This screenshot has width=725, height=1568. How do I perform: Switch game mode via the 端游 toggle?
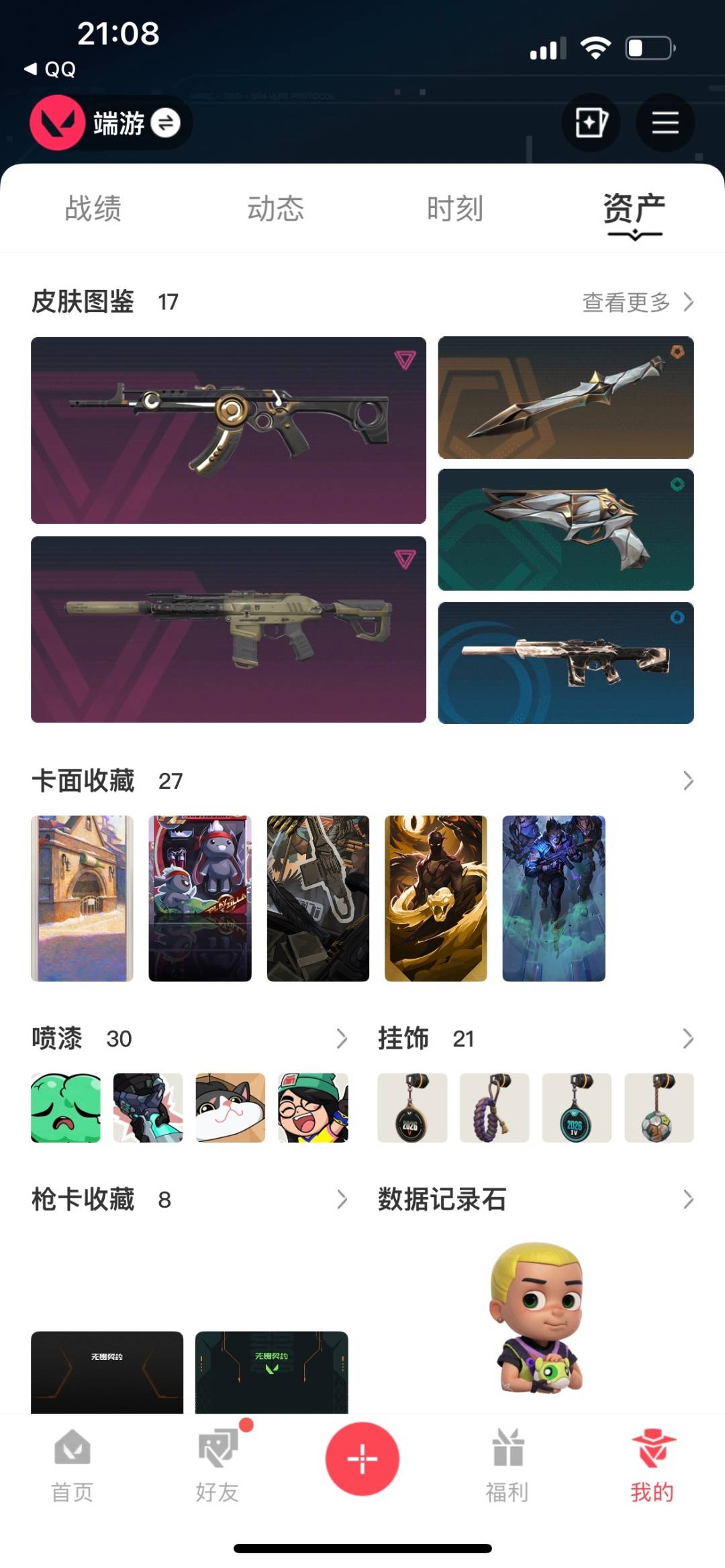(x=111, y=123)
